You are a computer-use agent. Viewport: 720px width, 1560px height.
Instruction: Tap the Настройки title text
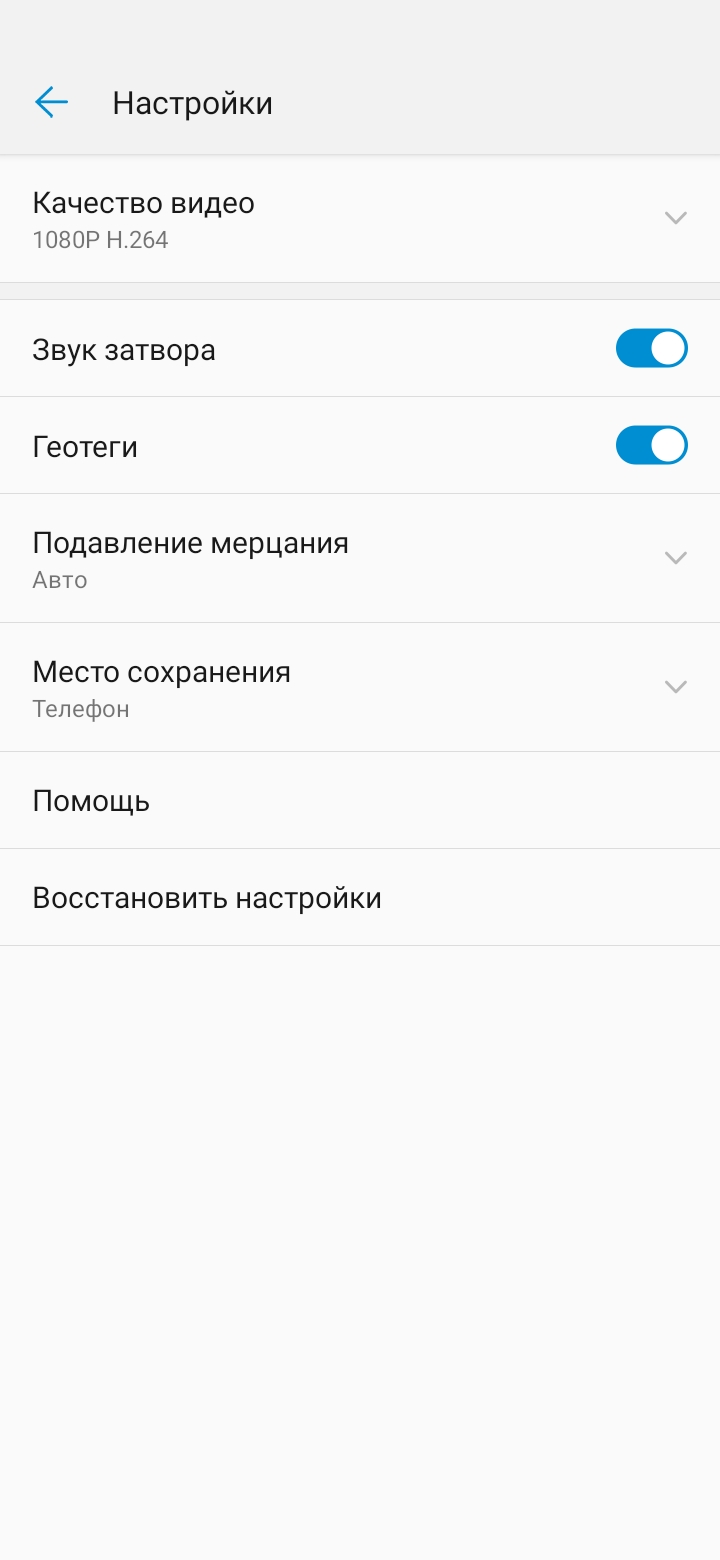tap(193, 102)
